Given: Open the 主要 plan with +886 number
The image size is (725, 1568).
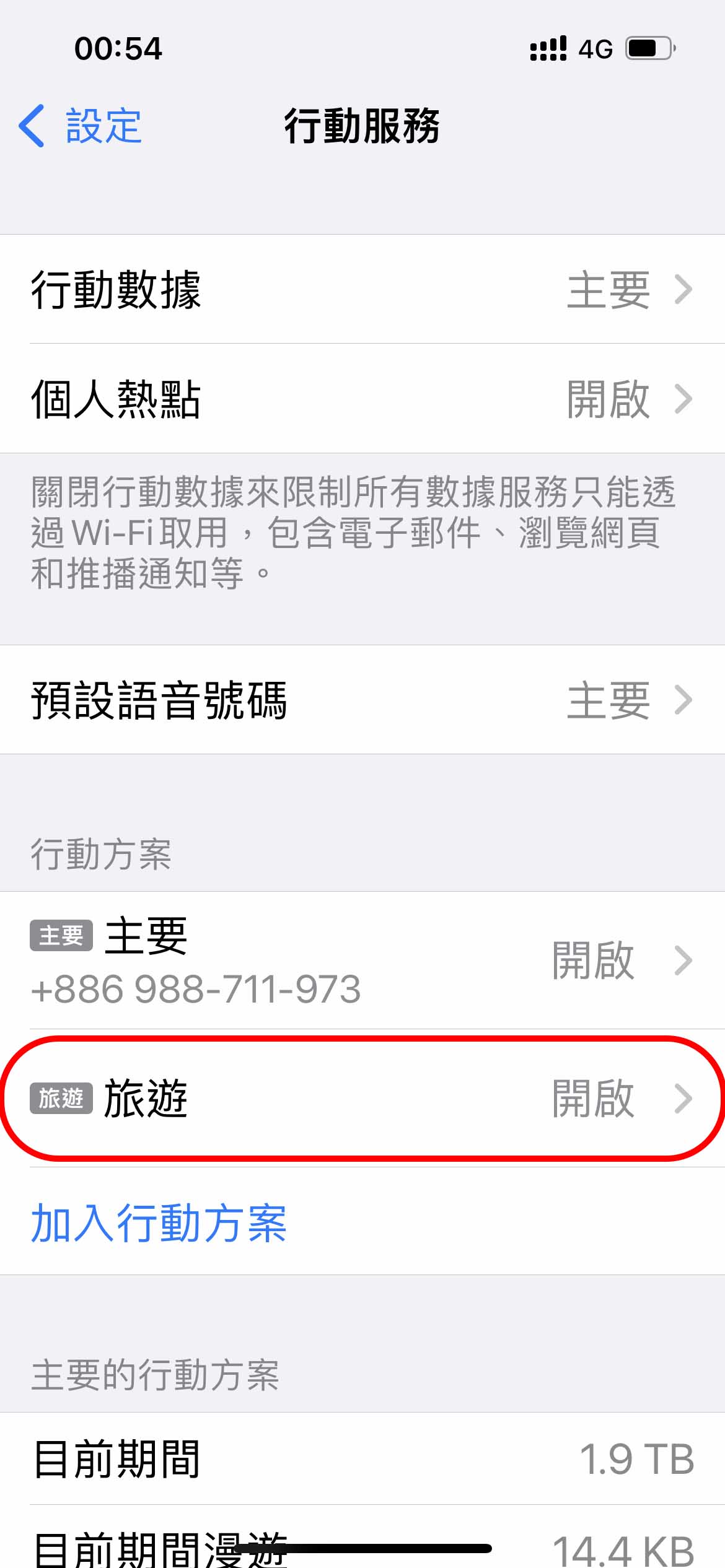Looking at the screenshot, I should (362, 960).
